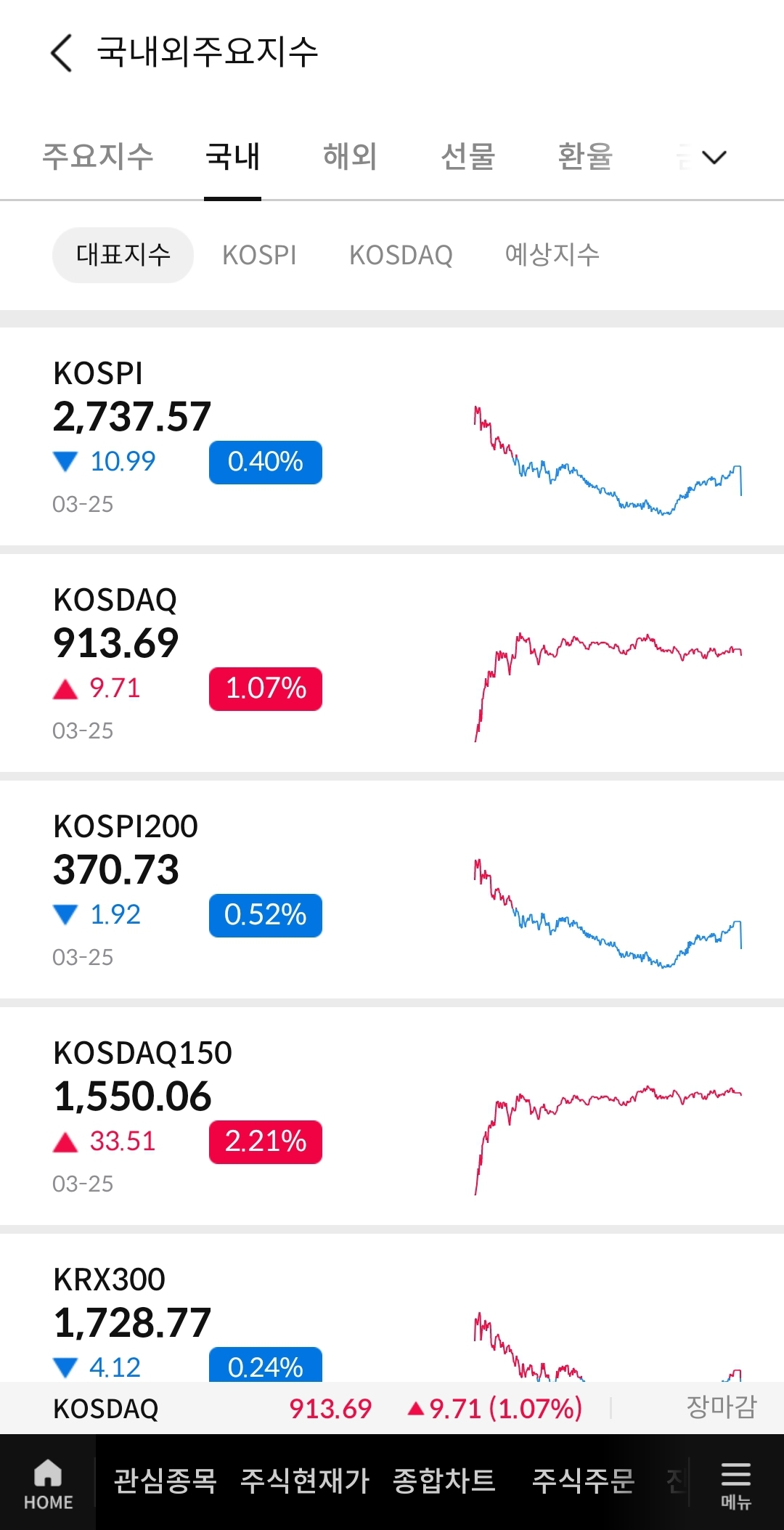View the KOSDAQ150 index details

pyautogui.click(x=392, y=1116)
